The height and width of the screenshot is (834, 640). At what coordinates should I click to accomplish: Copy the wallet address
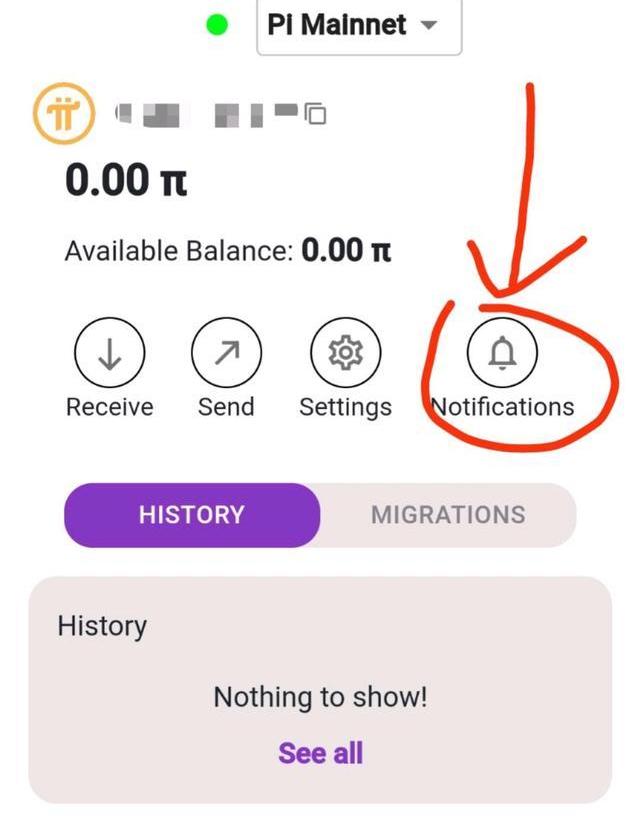tap(315, 114)
